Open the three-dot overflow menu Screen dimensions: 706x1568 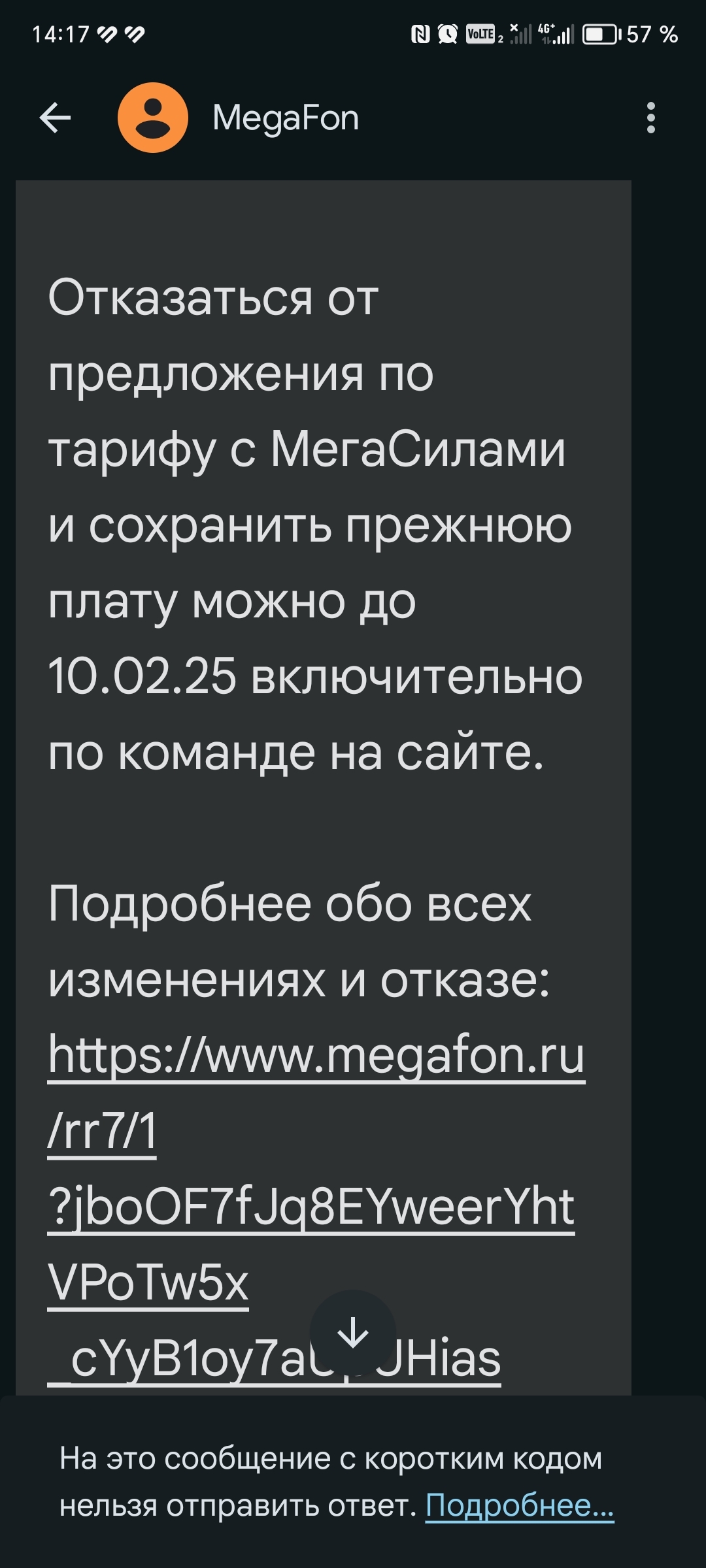[x=650, y=118]
